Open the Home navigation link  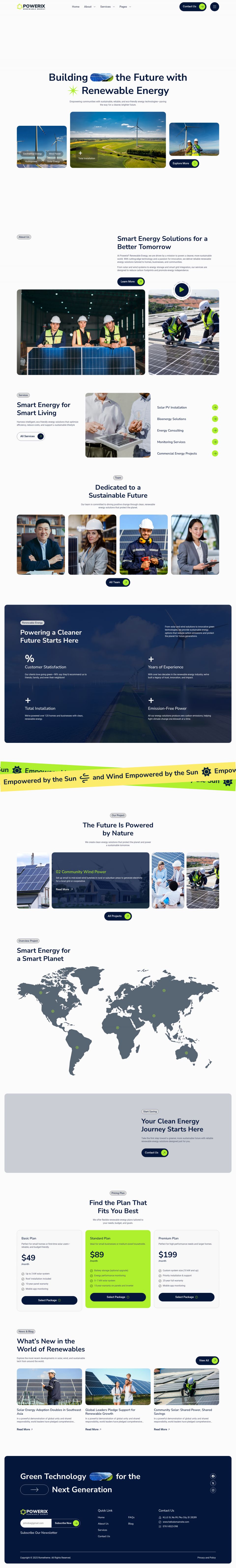click(x=76, y=7)
